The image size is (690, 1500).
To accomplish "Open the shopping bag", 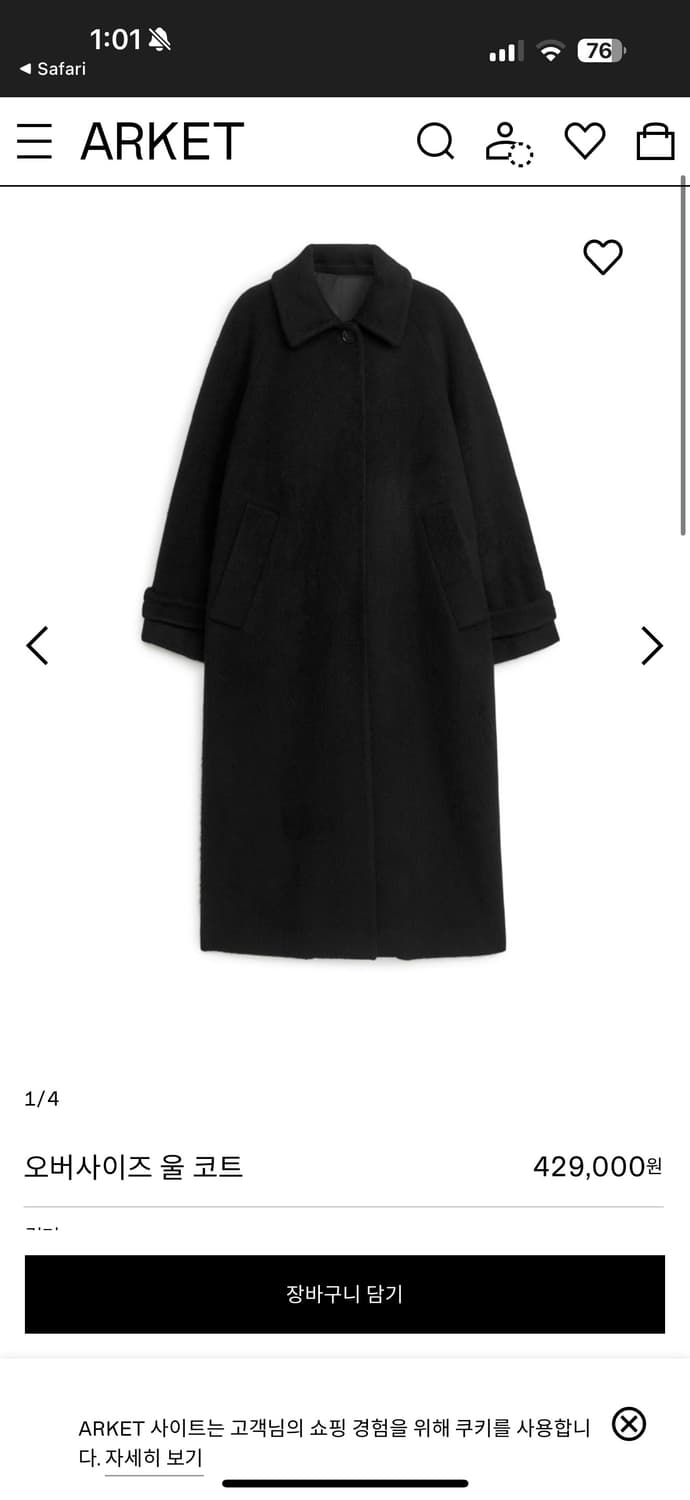I will tap(656, 141).
